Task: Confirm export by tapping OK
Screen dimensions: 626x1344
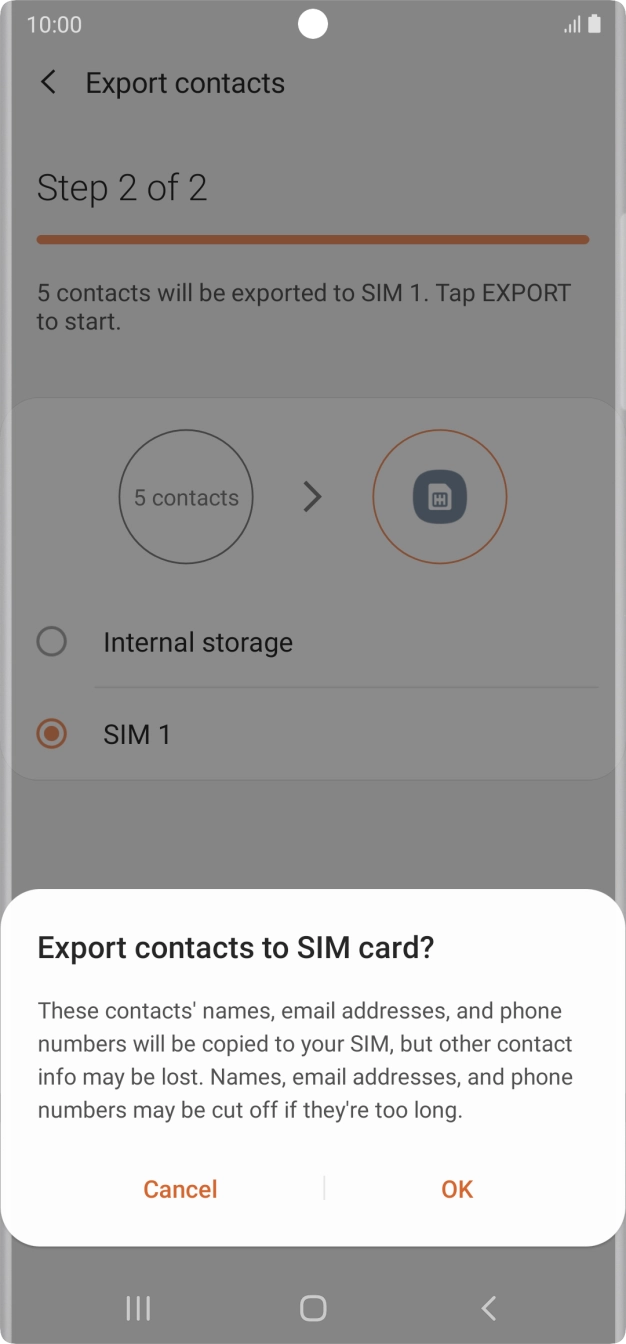Action: 457,1189
